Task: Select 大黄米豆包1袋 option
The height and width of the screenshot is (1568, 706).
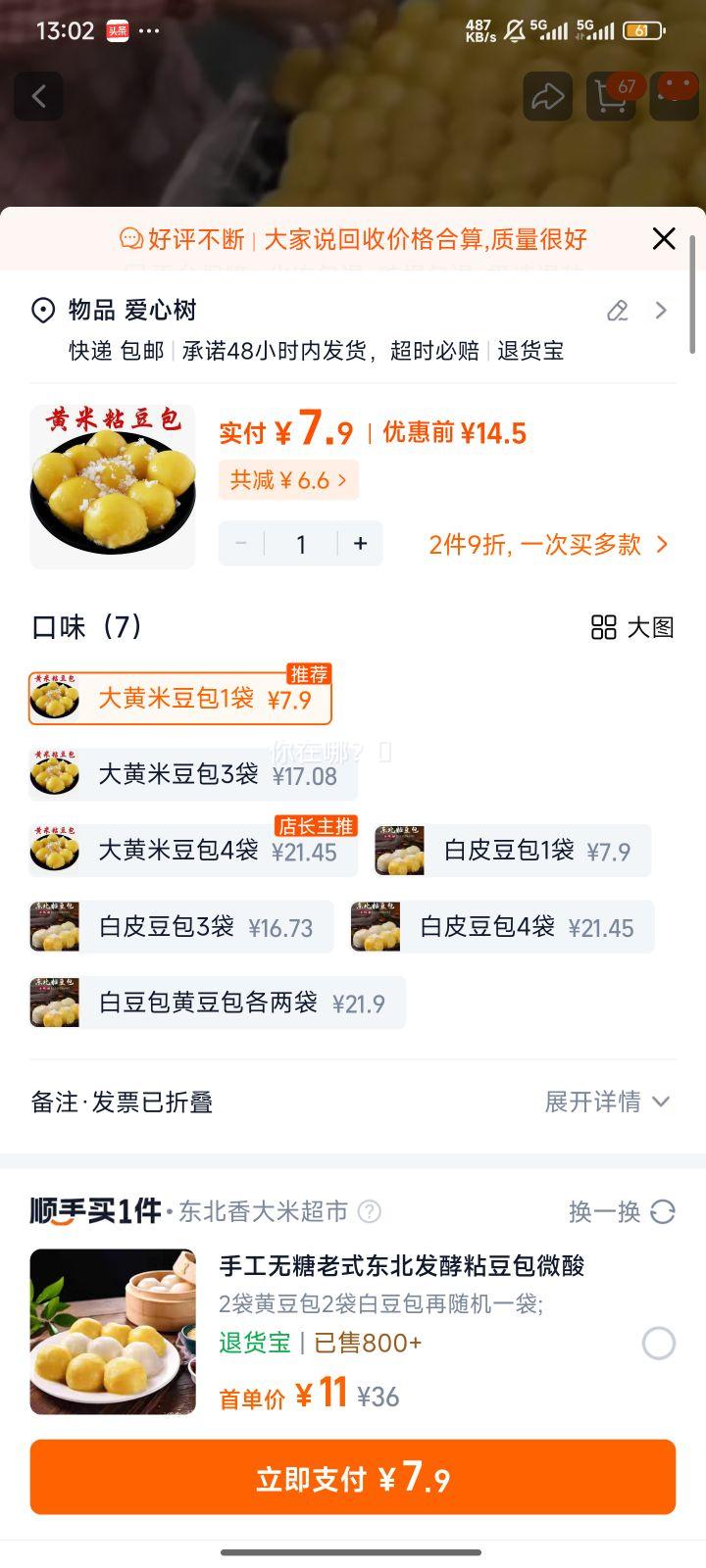Action: click(180, 699)
